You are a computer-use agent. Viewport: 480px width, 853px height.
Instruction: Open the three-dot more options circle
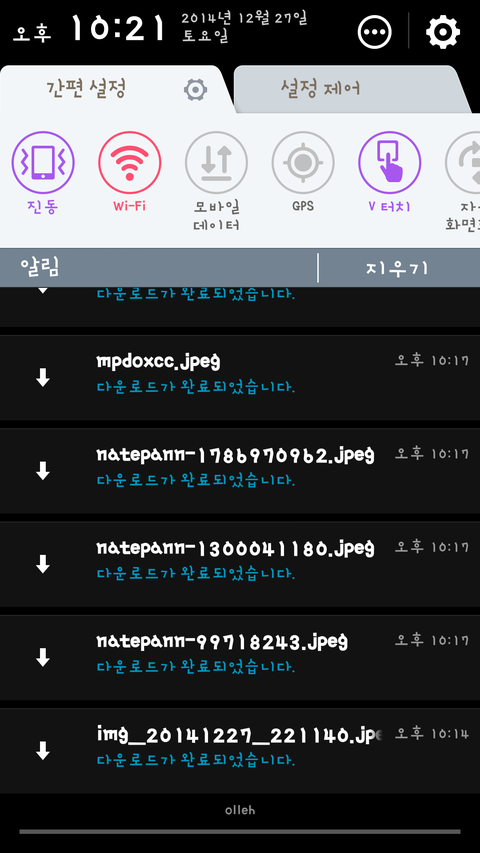click(x=374, y=32)
